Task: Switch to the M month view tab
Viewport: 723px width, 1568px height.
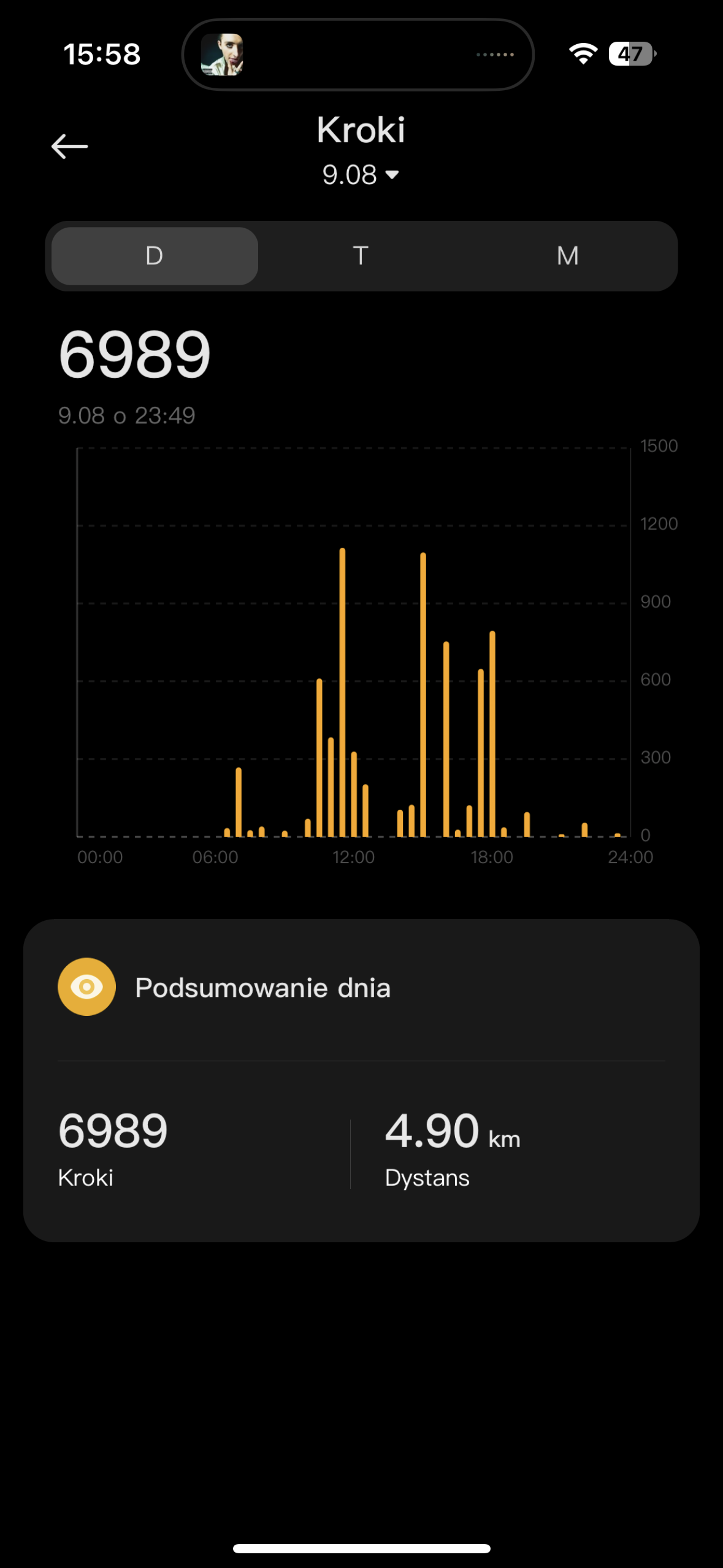Action: (568, 256)
